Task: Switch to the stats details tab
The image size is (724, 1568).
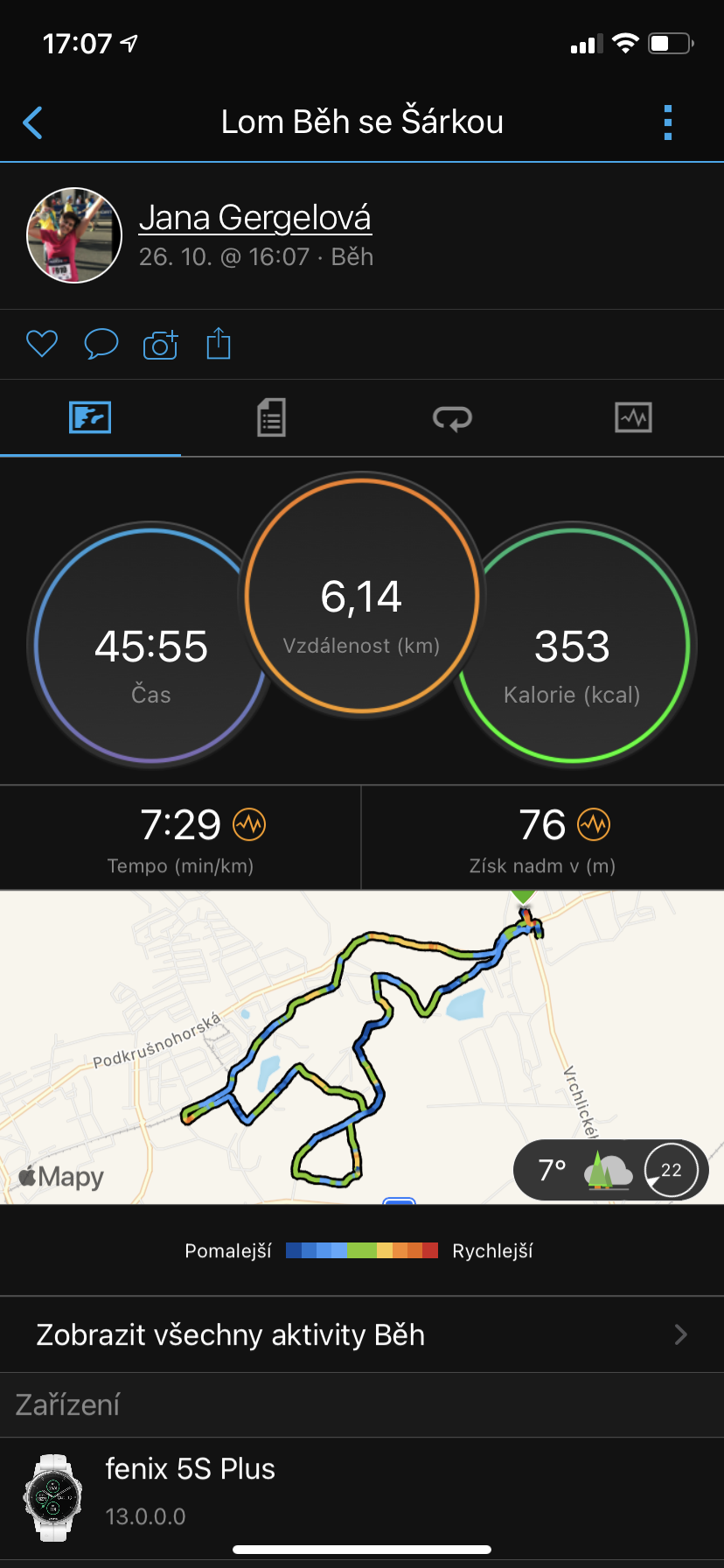Action: click(271, 417)
